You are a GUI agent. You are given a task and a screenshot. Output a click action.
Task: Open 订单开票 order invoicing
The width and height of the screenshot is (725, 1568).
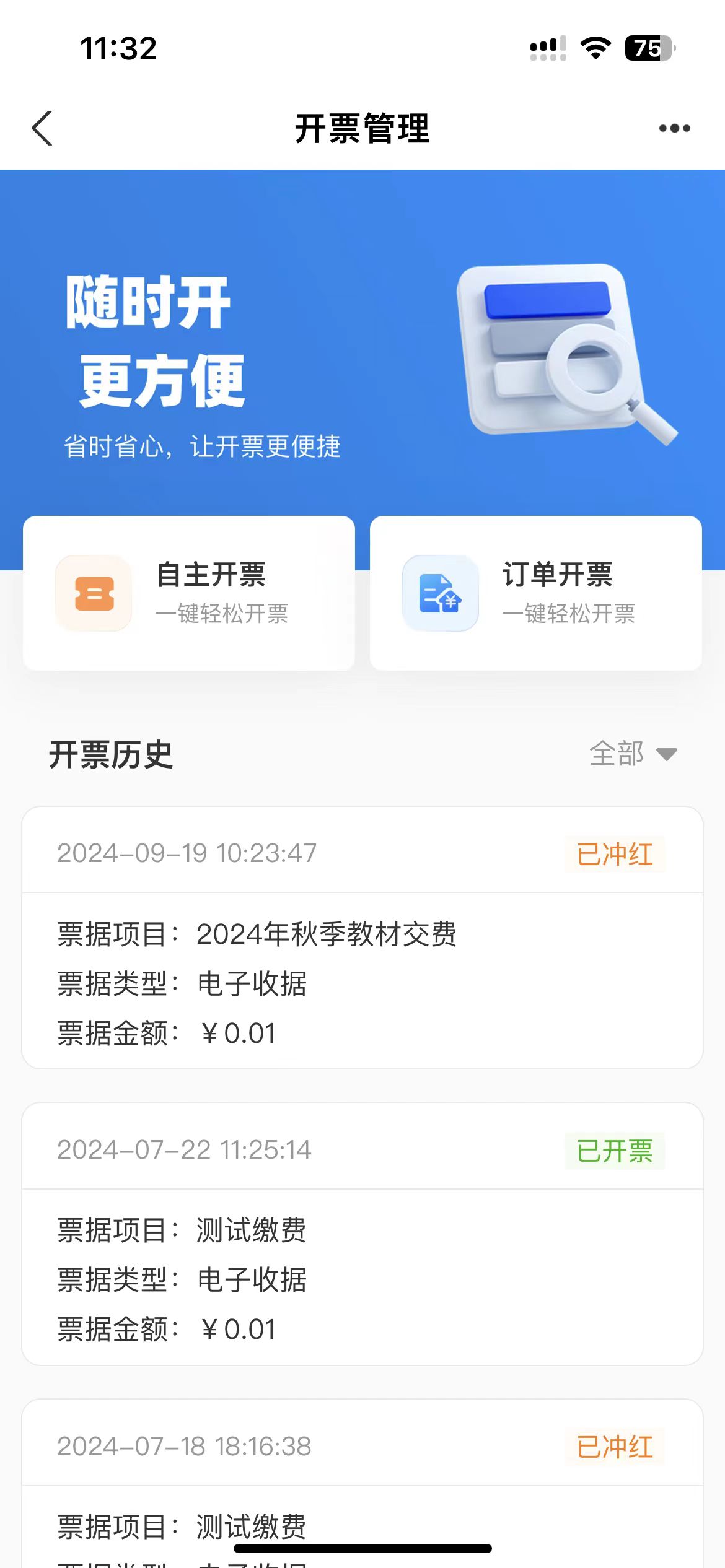536,593
